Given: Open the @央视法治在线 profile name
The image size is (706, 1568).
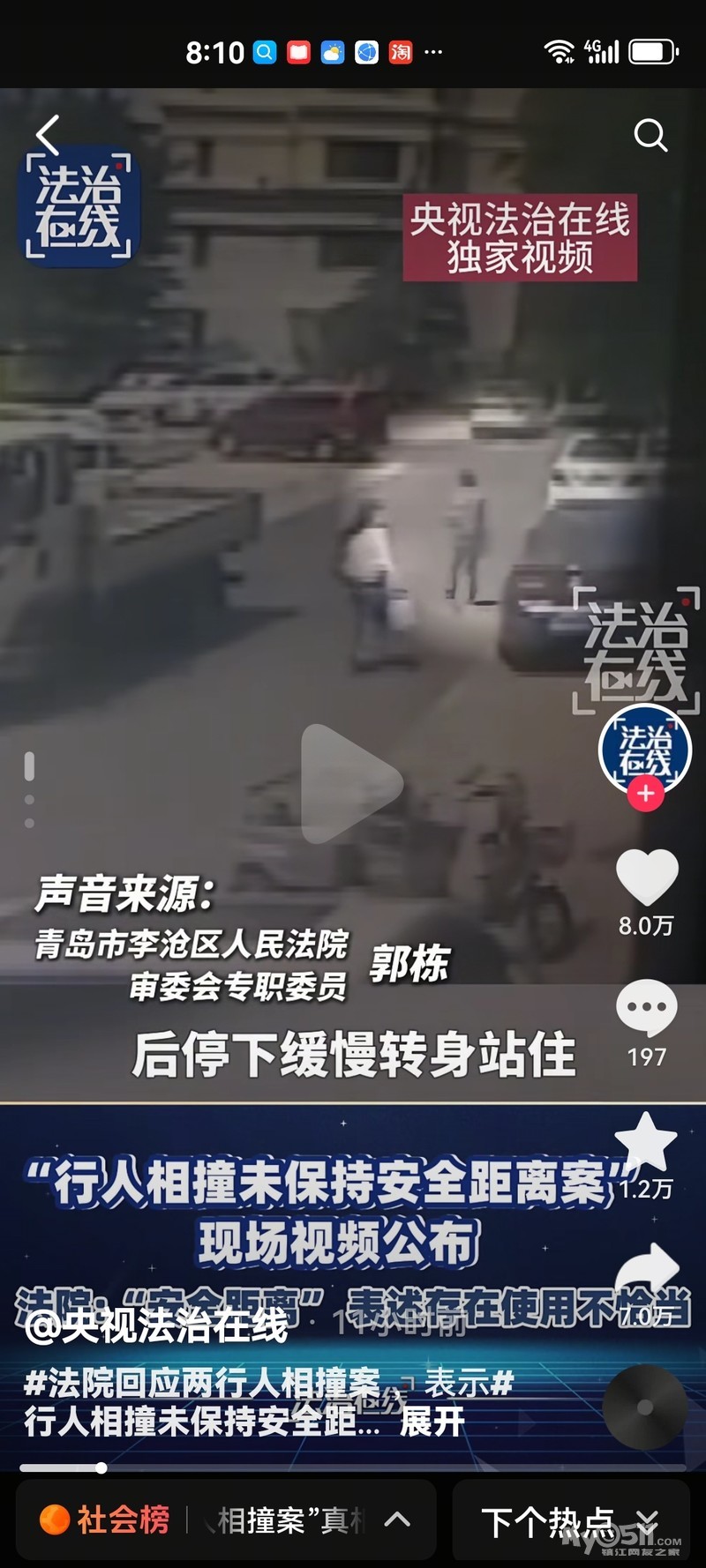Looking at the screenshot, I should pos(156,1325).
